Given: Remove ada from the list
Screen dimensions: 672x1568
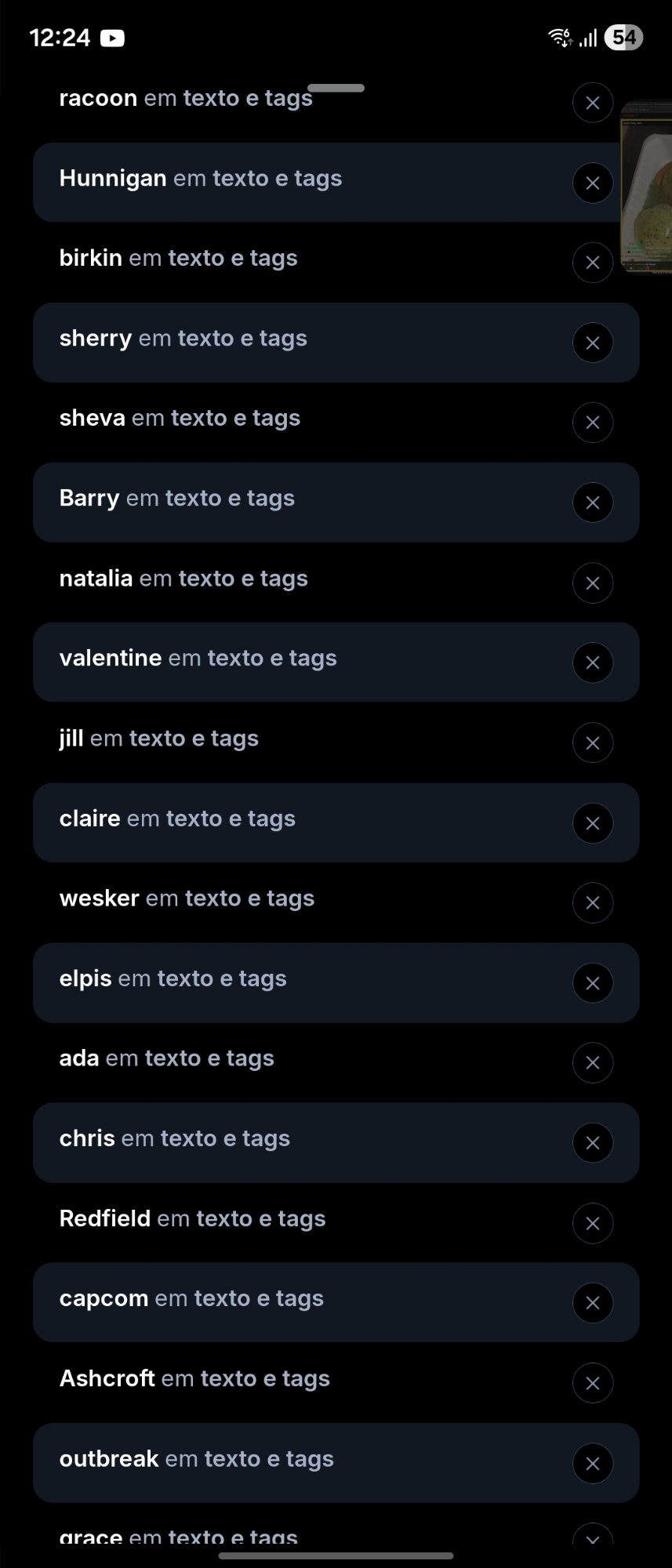Looking at the screenshot, I should pos(592,1063).
